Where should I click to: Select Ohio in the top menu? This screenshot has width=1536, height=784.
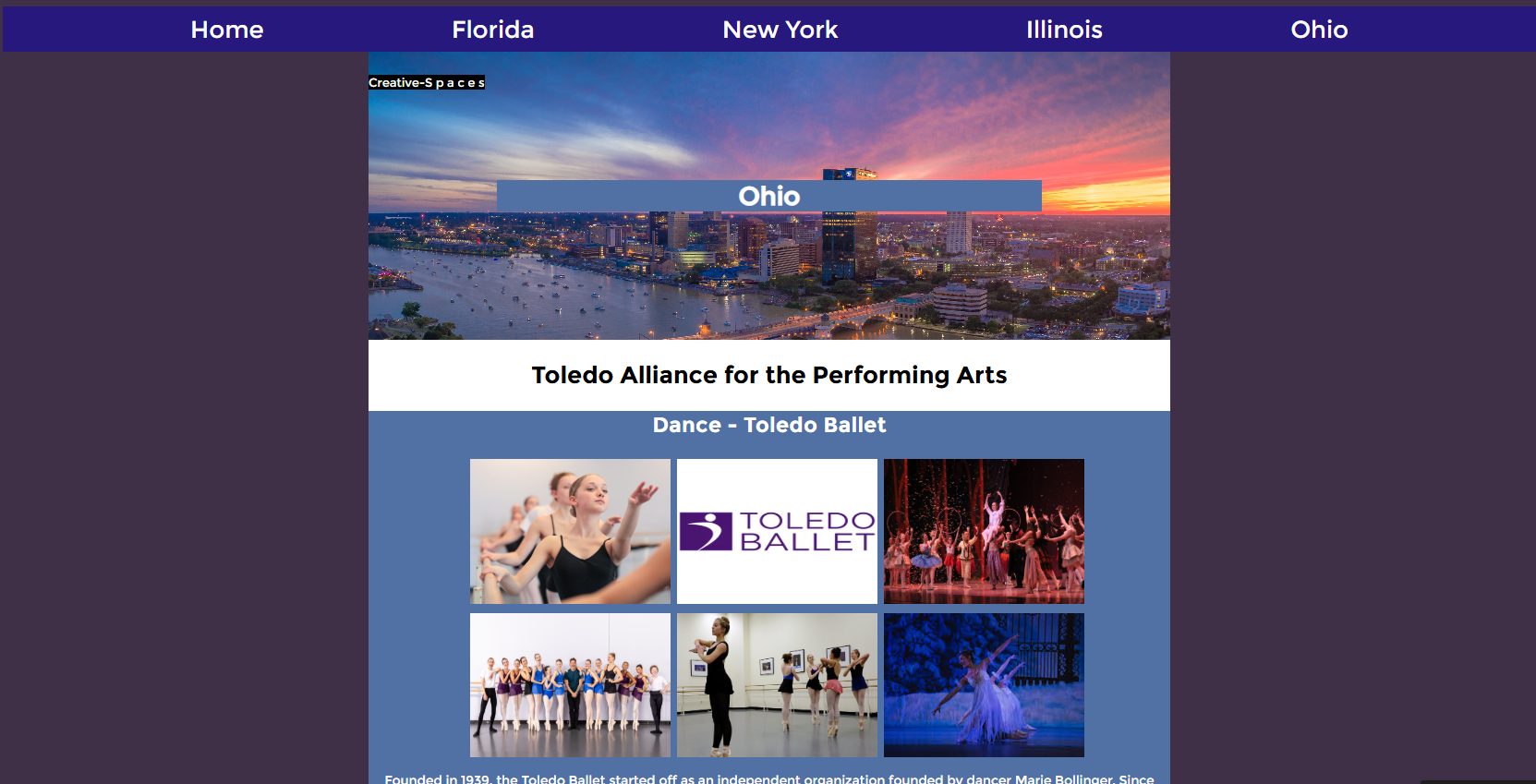[x=1318, y=30]
